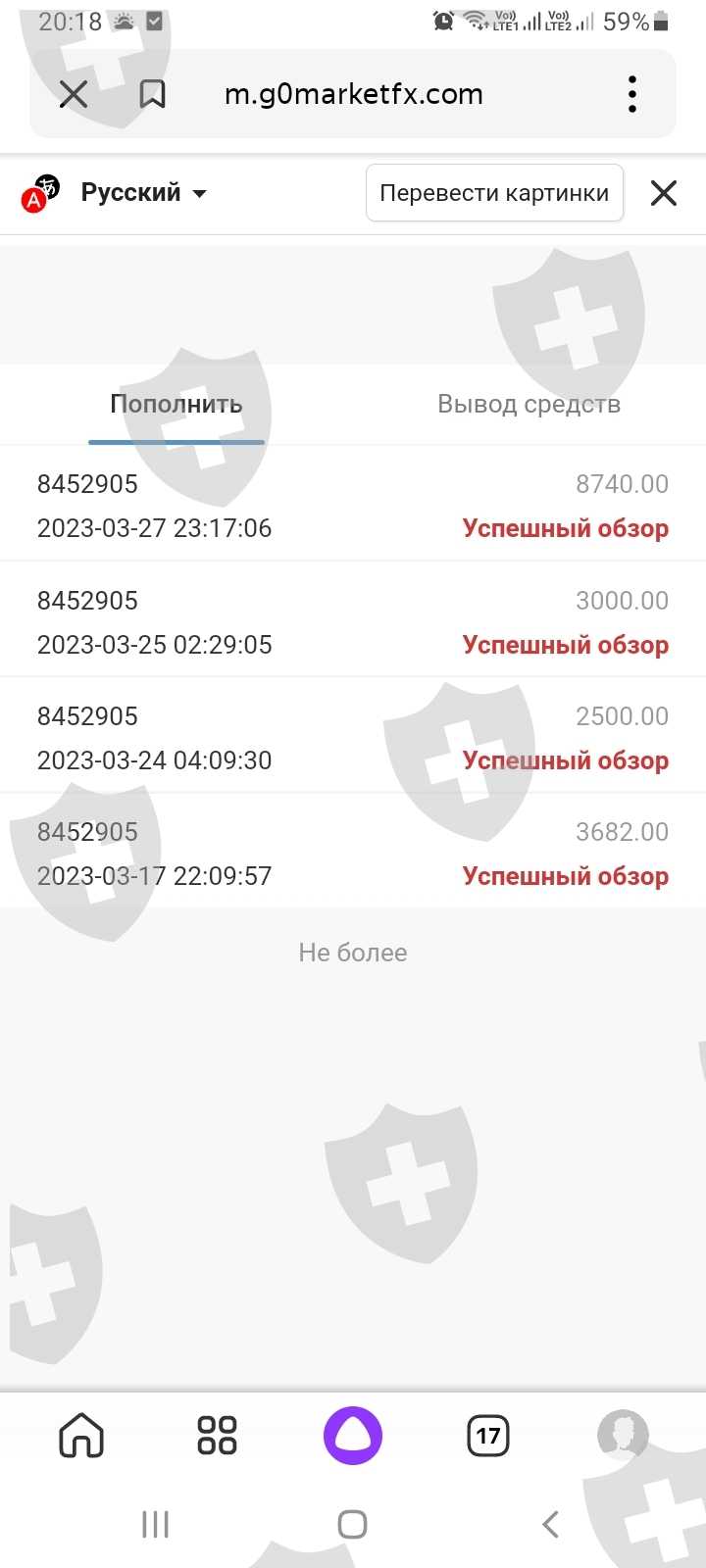Image resolution: width=706 pixels, height=1568 pixels.
Task: Open the tab switcher showing 17
Action: (488, 1436)
